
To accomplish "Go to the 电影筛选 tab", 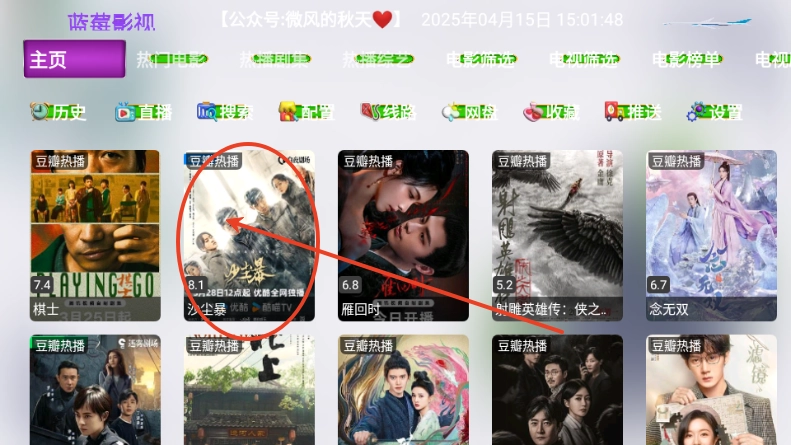I will coord(481,60).
